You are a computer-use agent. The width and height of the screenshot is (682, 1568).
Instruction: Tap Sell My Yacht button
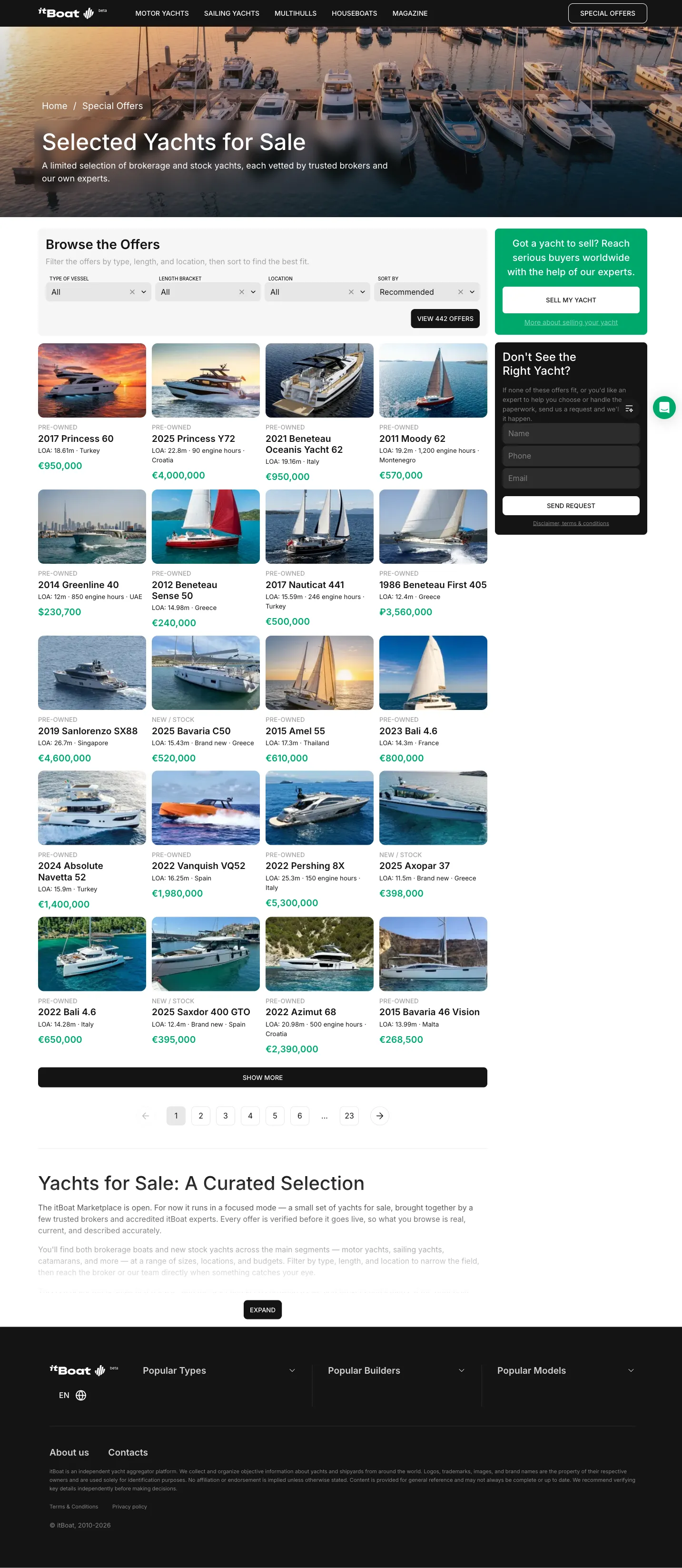pyautogui.click(x=571, y=300)
